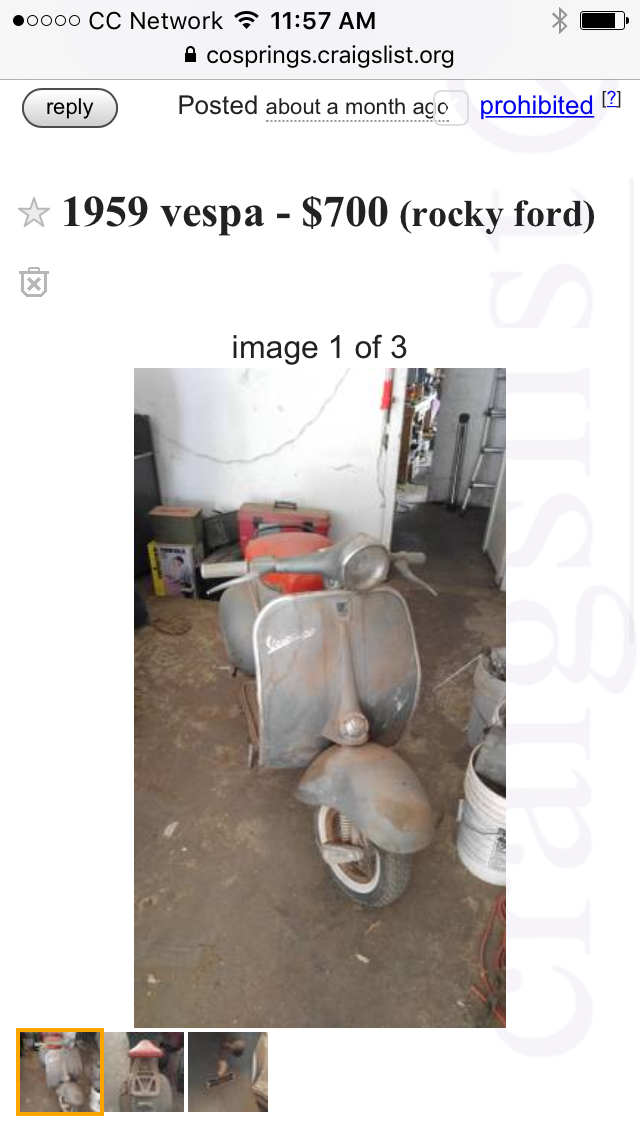
Task: Select the first thumbnail image
Action: (60, 1072)
